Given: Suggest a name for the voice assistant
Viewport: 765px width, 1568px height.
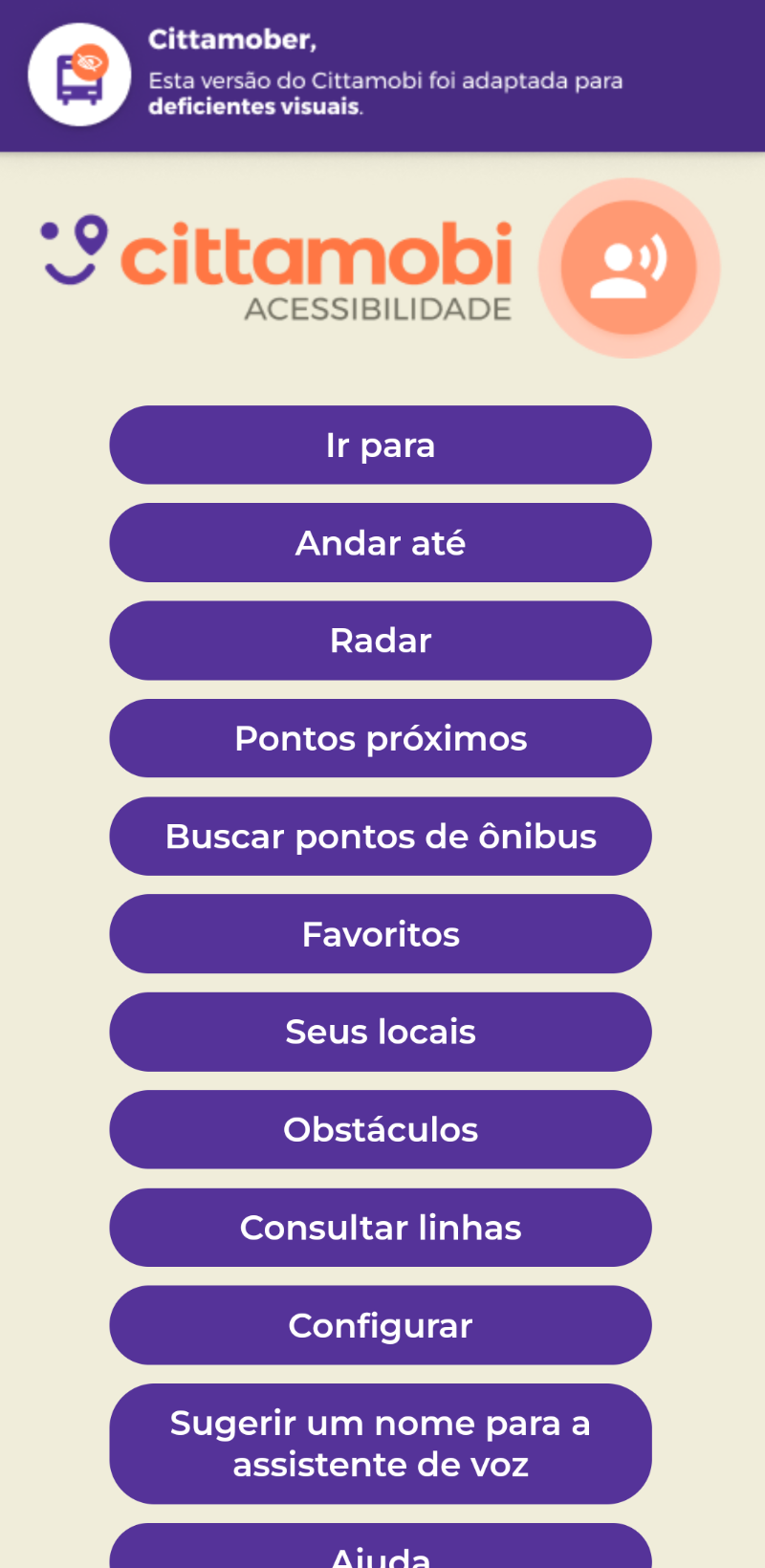Looking at the screenshot, I should coord(381,1444).
